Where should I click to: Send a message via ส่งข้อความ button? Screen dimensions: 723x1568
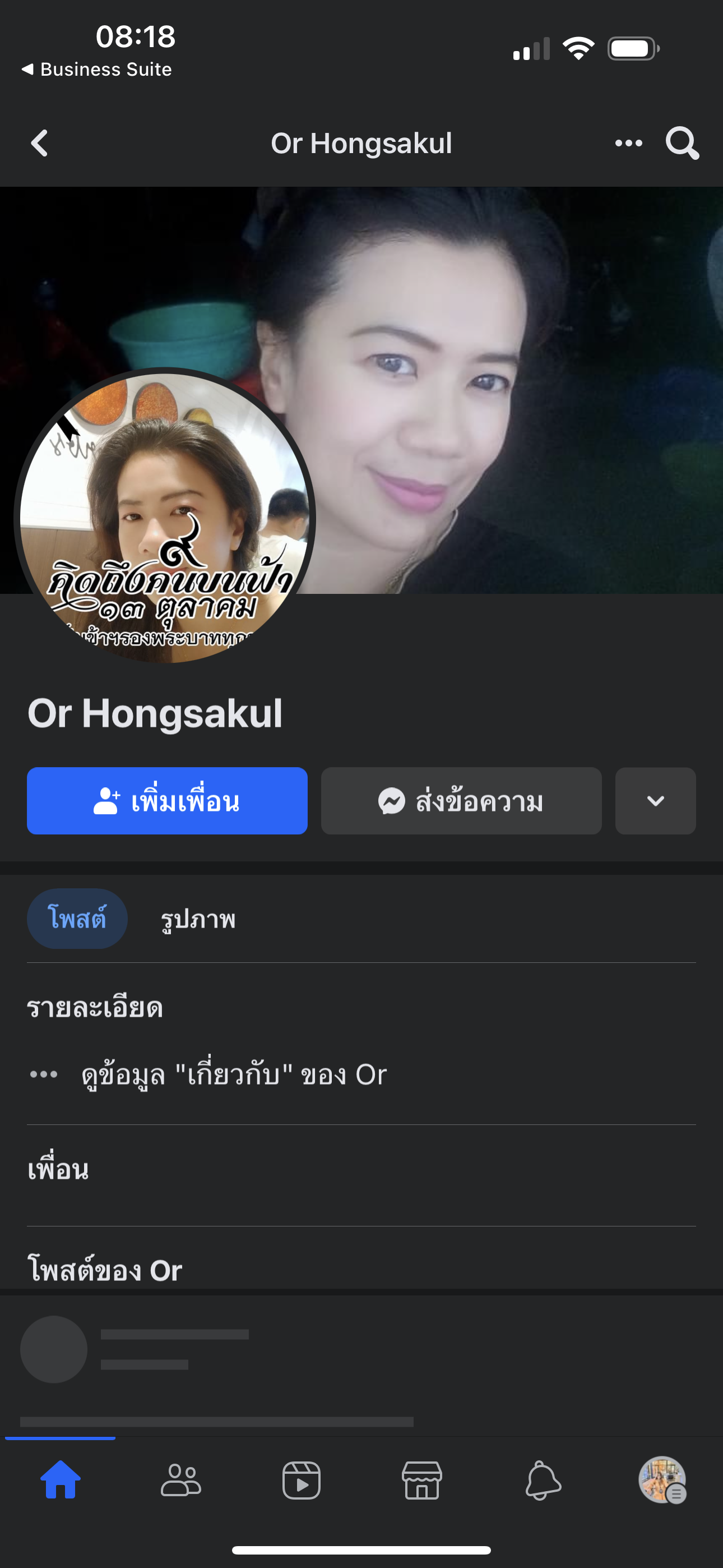coord(461,801)
